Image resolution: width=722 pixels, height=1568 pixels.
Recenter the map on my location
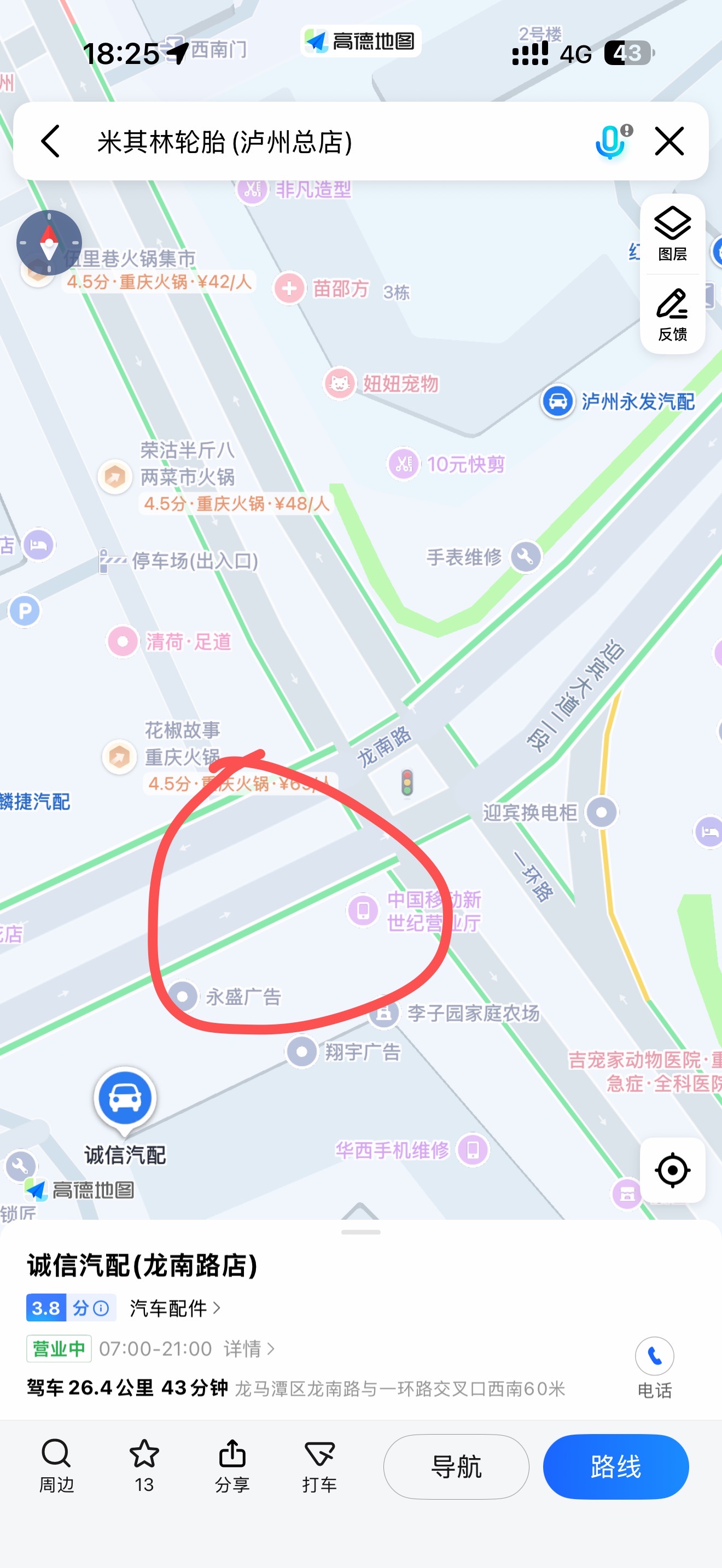coord(672,1170)
